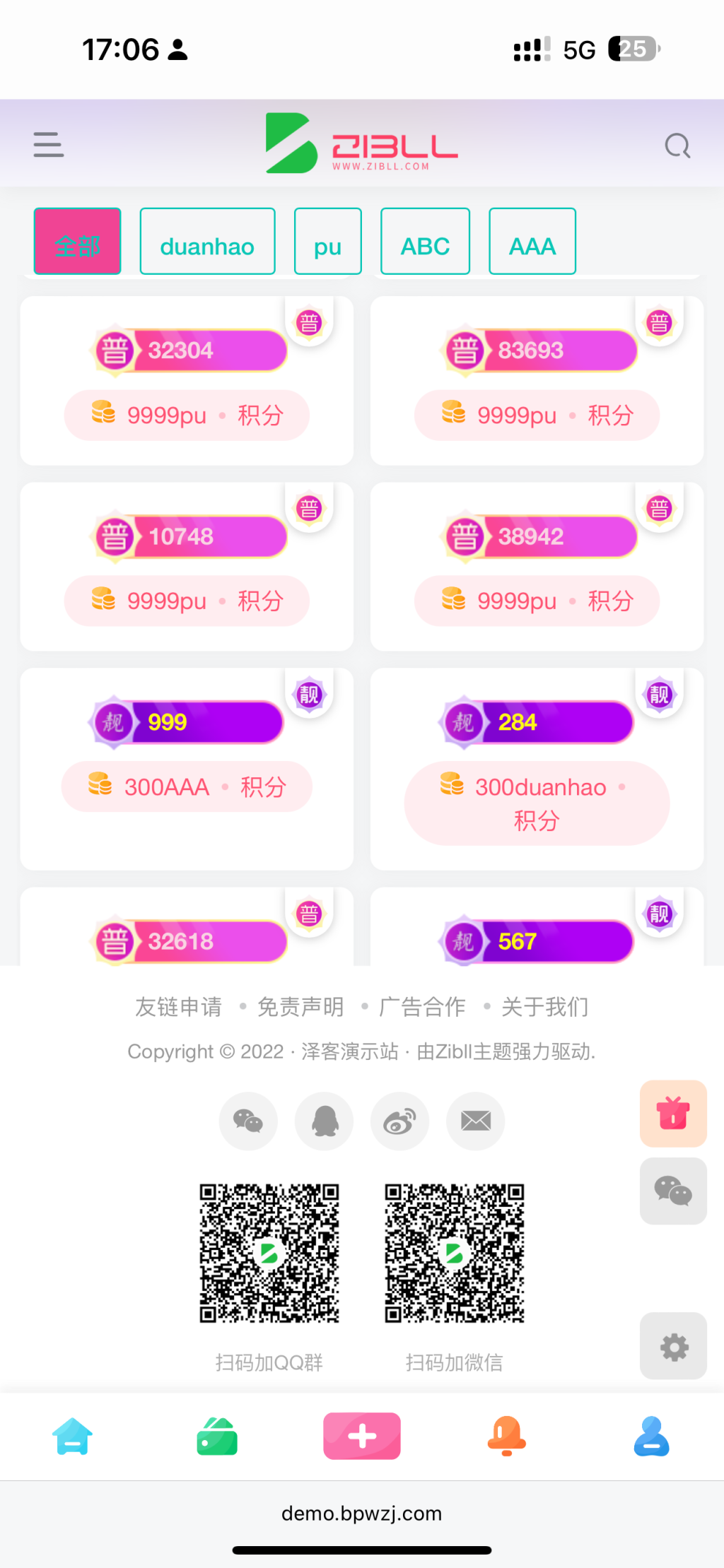Viewport: 724px width, 1568px height.
Task: Select the 全部 filter tab
Action: (x=77, y=241)
